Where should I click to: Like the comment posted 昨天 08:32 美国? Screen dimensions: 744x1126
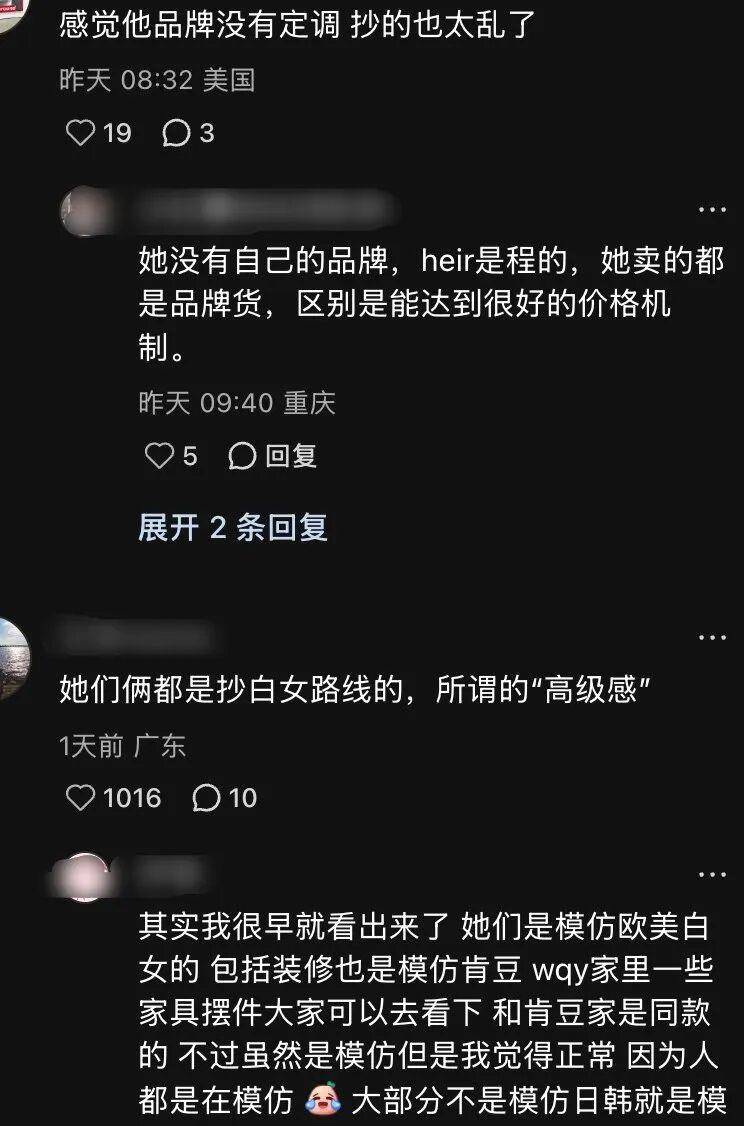coord(80,133)
